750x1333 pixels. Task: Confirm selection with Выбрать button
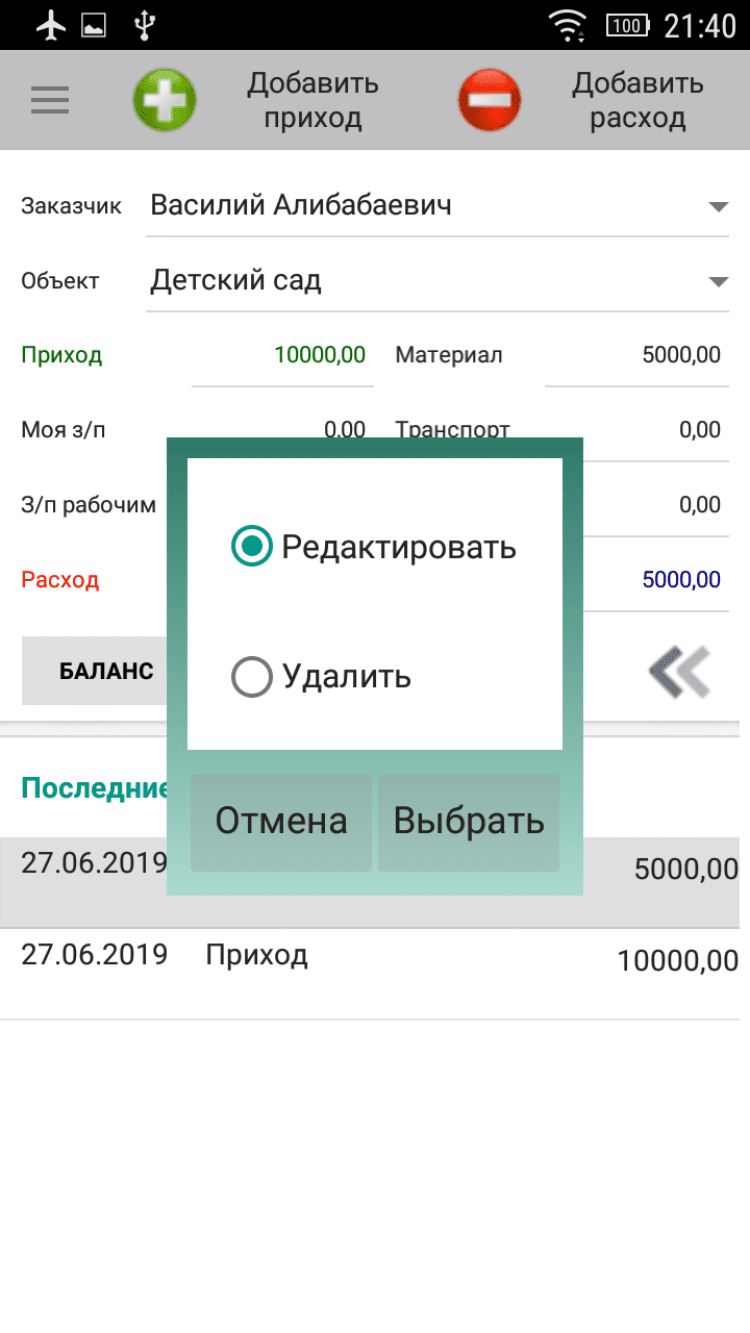click(469, 821)
